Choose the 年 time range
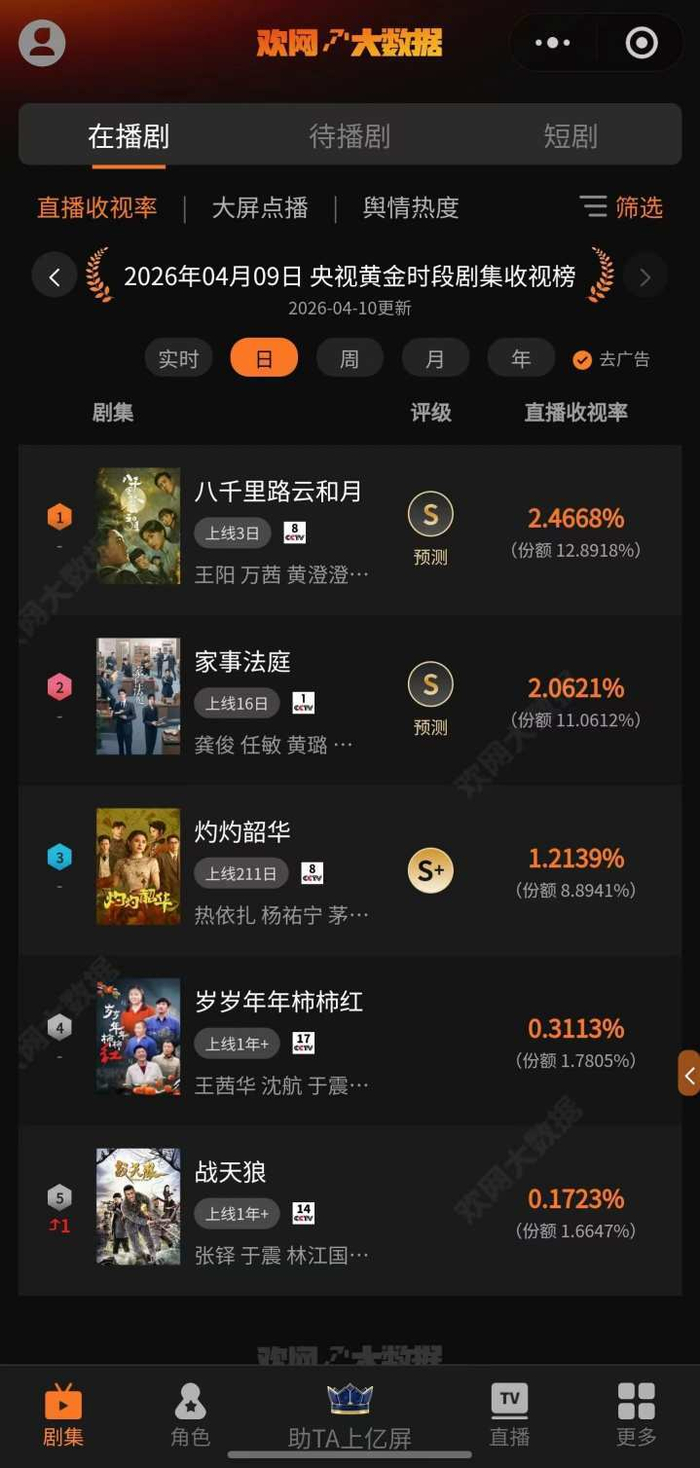Screen dimensions: 700x1468 click(521, 358)
